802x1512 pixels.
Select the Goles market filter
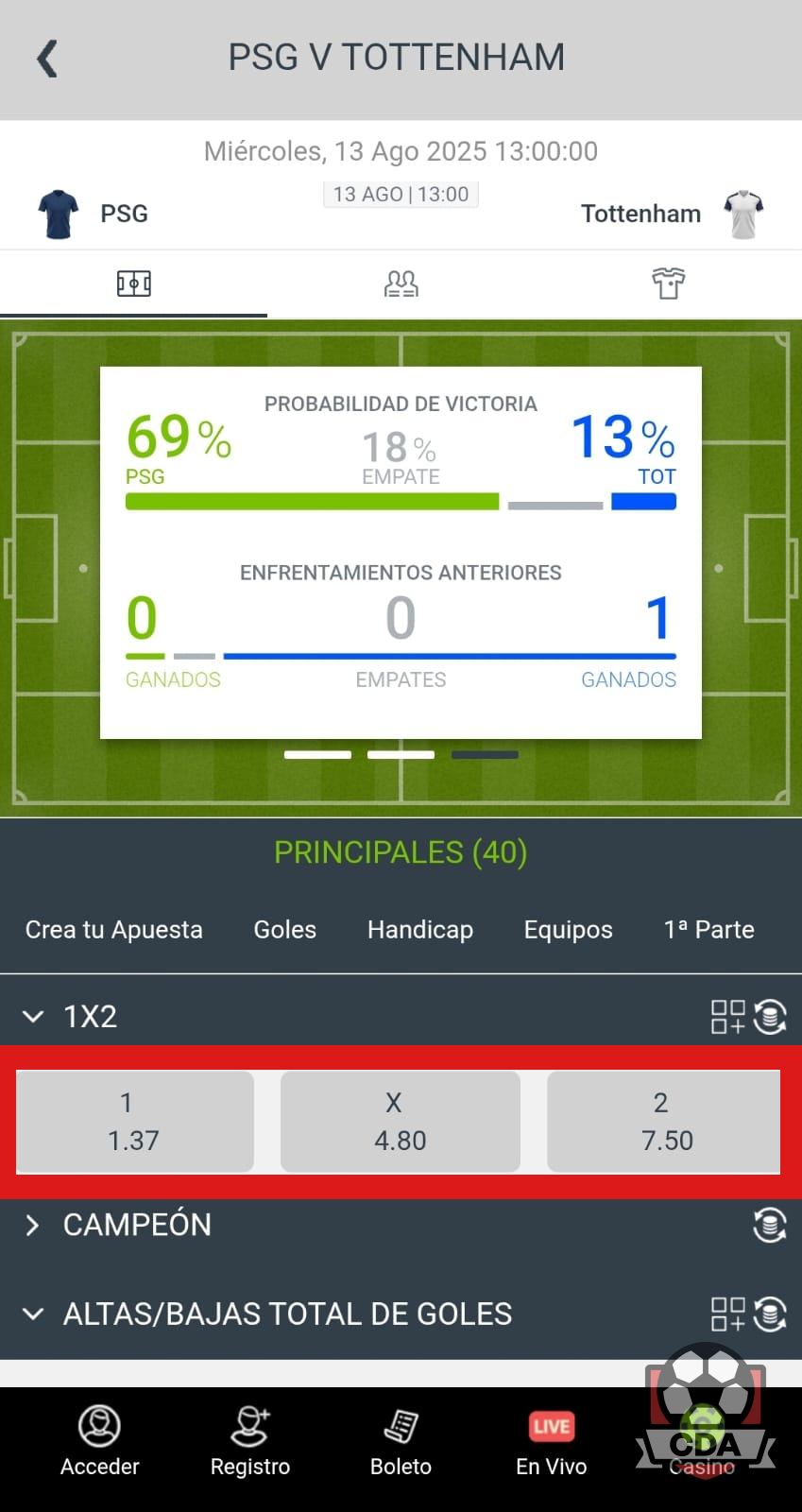[x=285, y=930]
